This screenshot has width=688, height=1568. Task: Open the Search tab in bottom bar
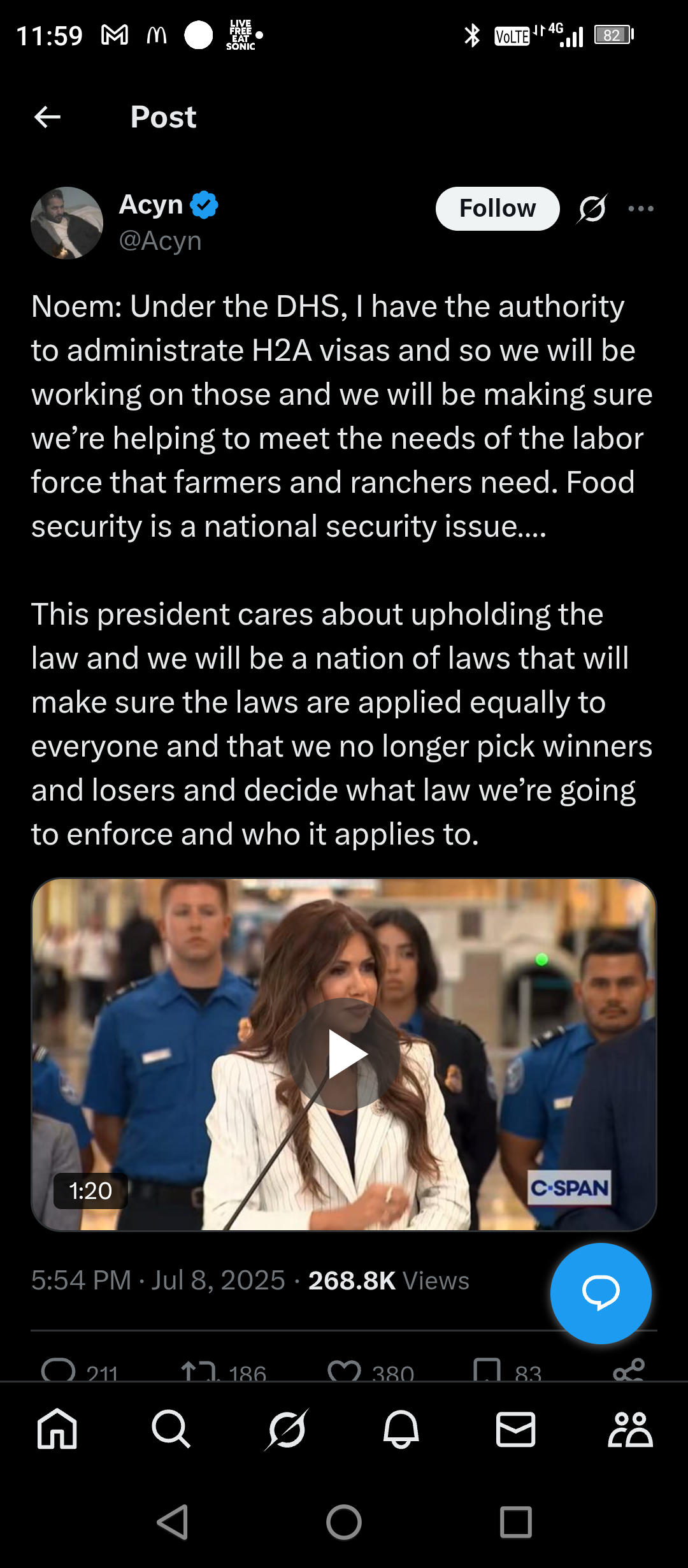[x=171, y=1428]
